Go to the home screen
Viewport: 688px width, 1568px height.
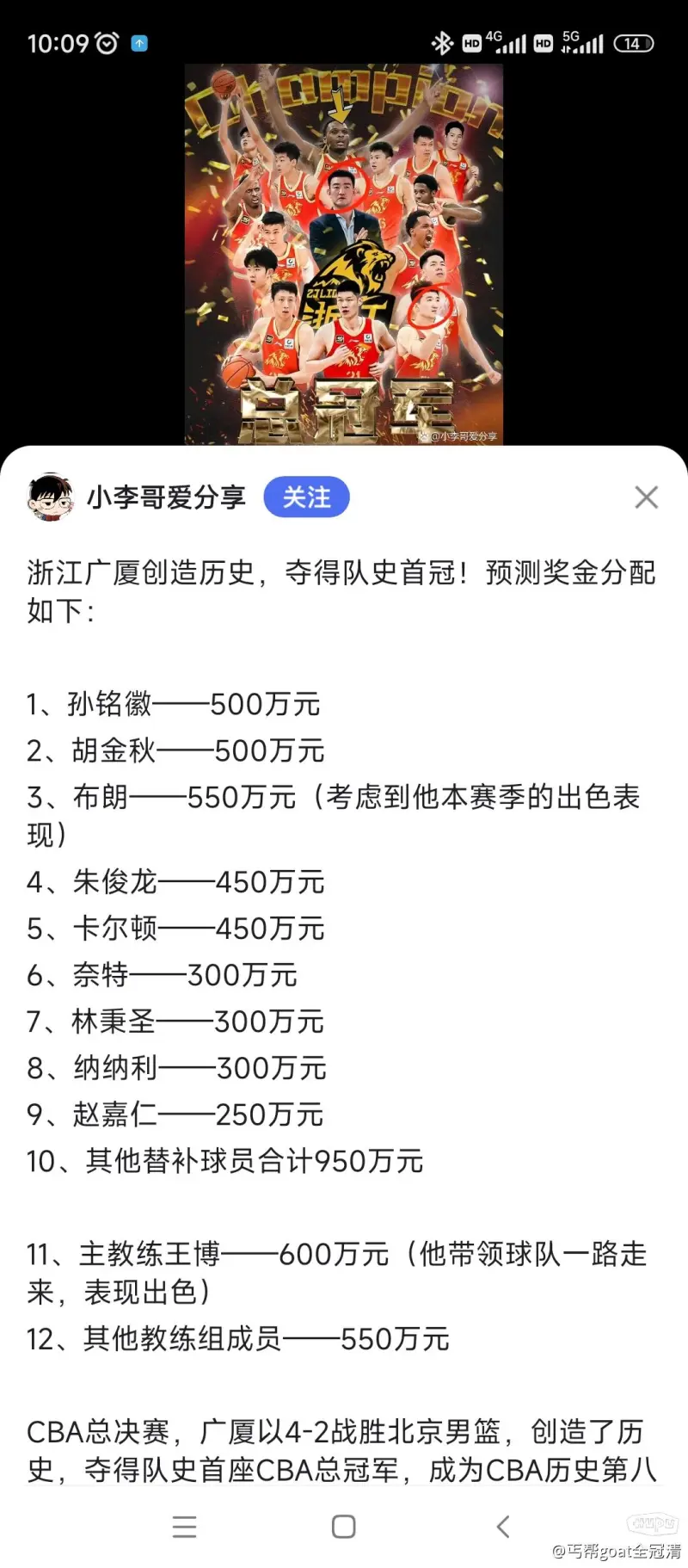(x=344, y=1527)
